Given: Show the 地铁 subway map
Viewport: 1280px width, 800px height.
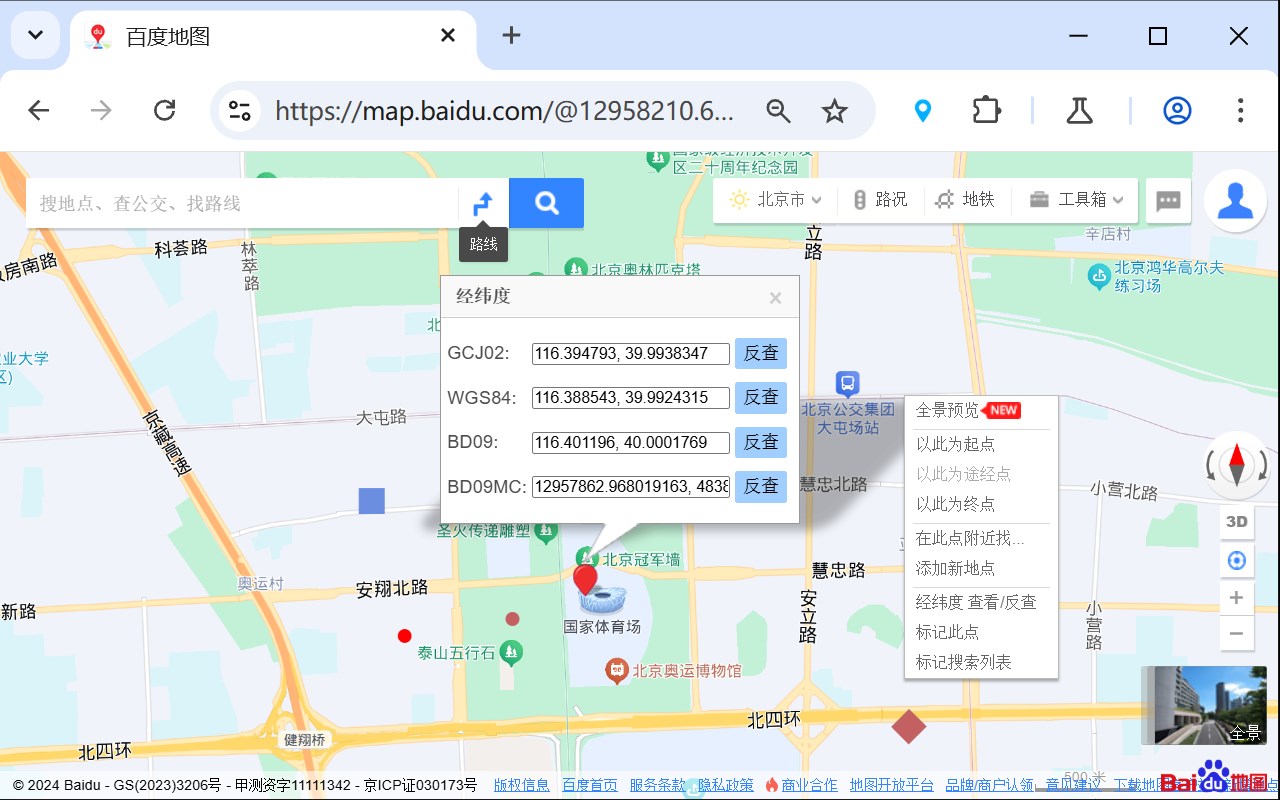Looking at the screenshot, I should pyautogui.click(x=965, y=199).
